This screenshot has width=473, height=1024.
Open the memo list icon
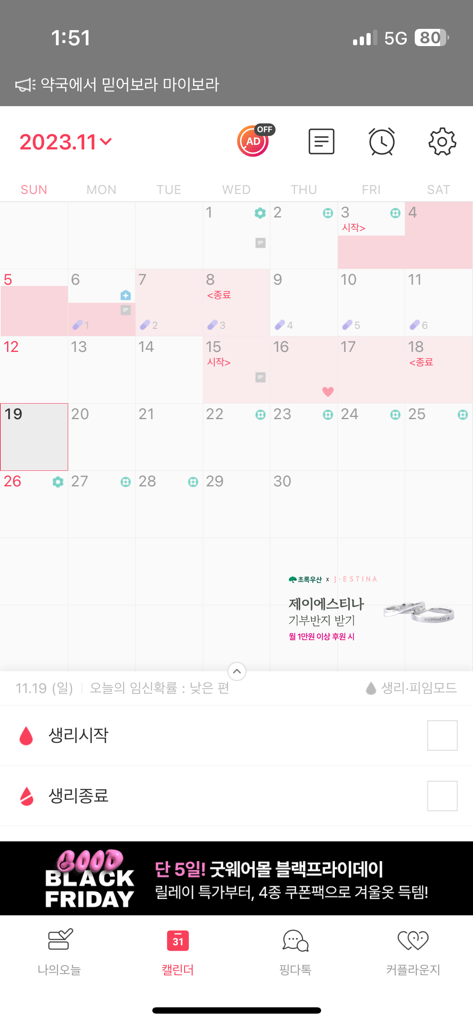pyautogui.click(x=321, y=141)
